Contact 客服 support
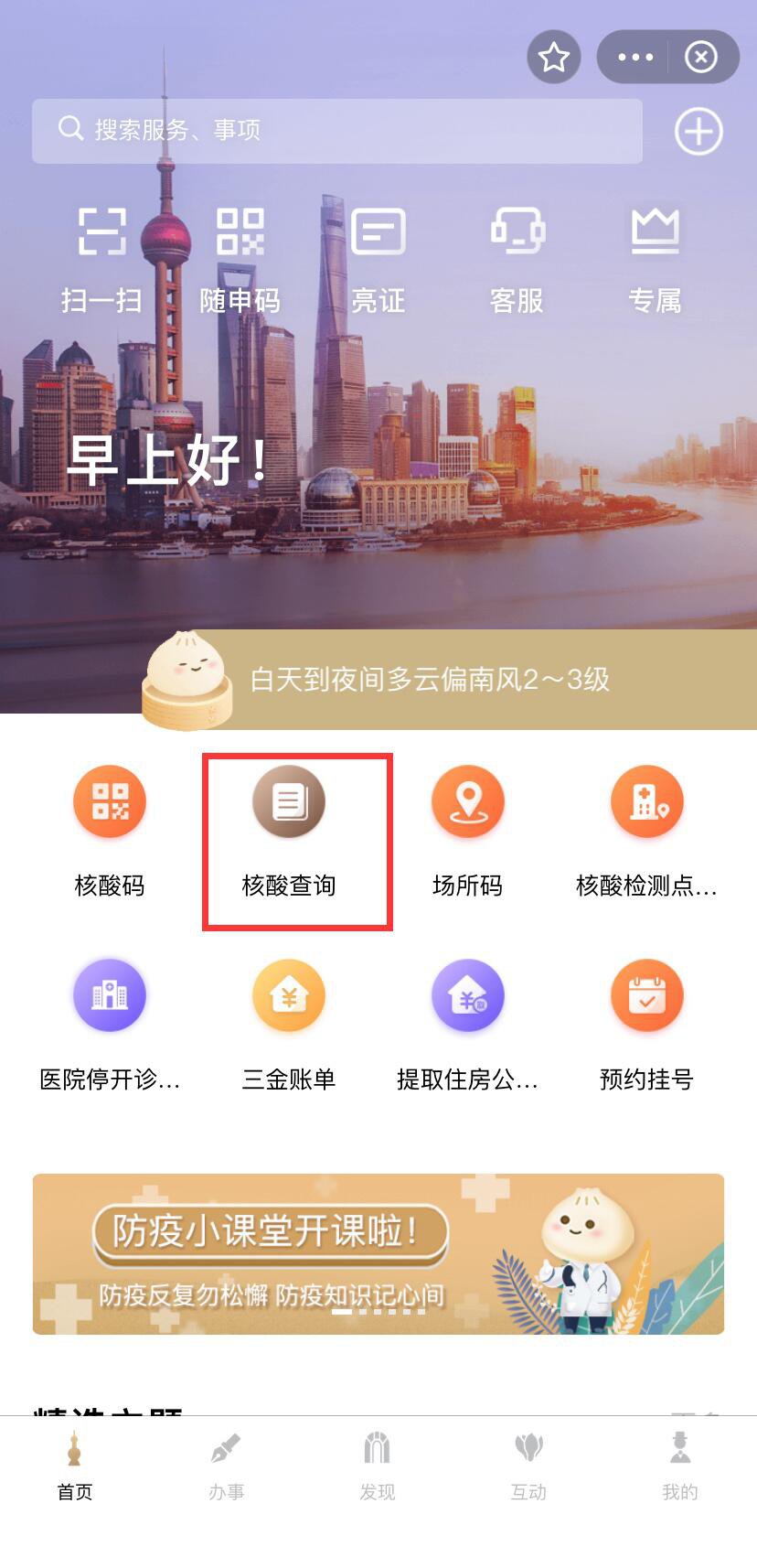 517,259
